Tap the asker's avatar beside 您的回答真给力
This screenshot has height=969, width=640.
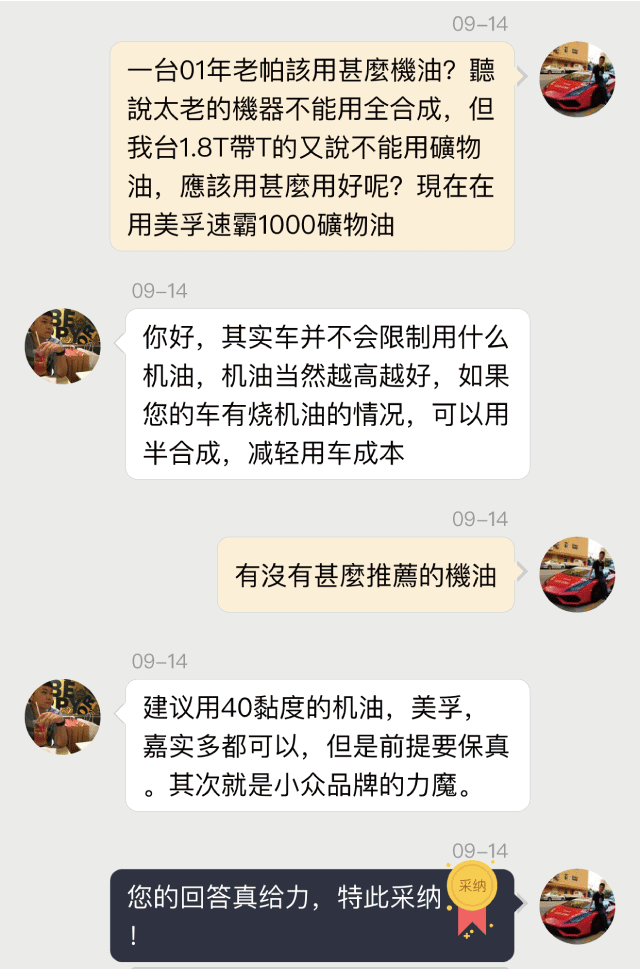577,906
